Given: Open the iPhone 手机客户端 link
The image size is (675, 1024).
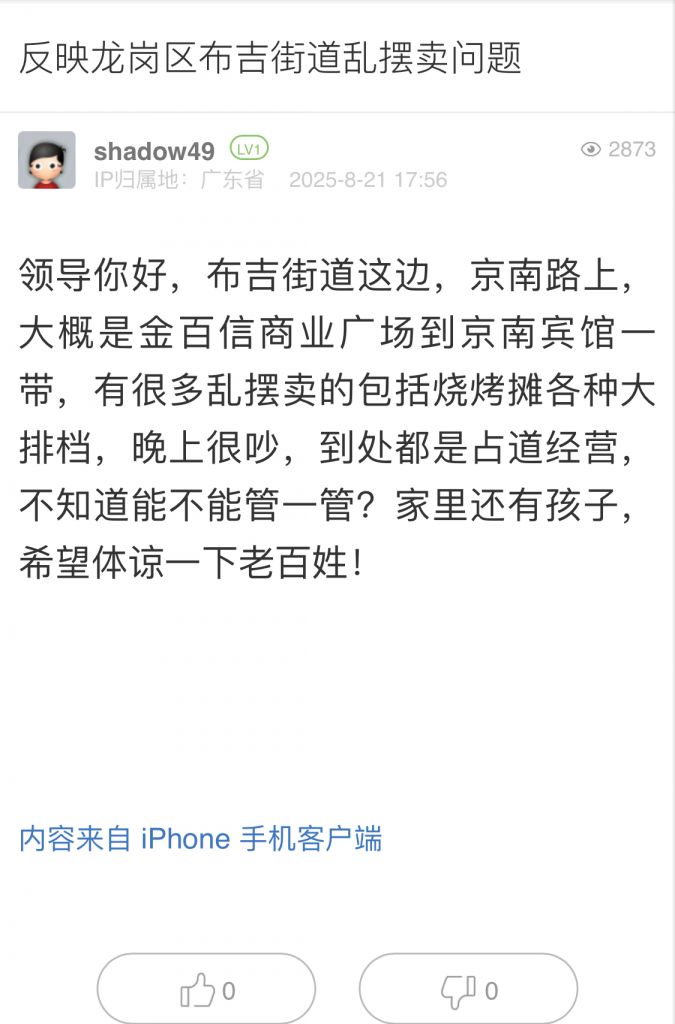Looking at the screenshot, I should coord(201,839).
